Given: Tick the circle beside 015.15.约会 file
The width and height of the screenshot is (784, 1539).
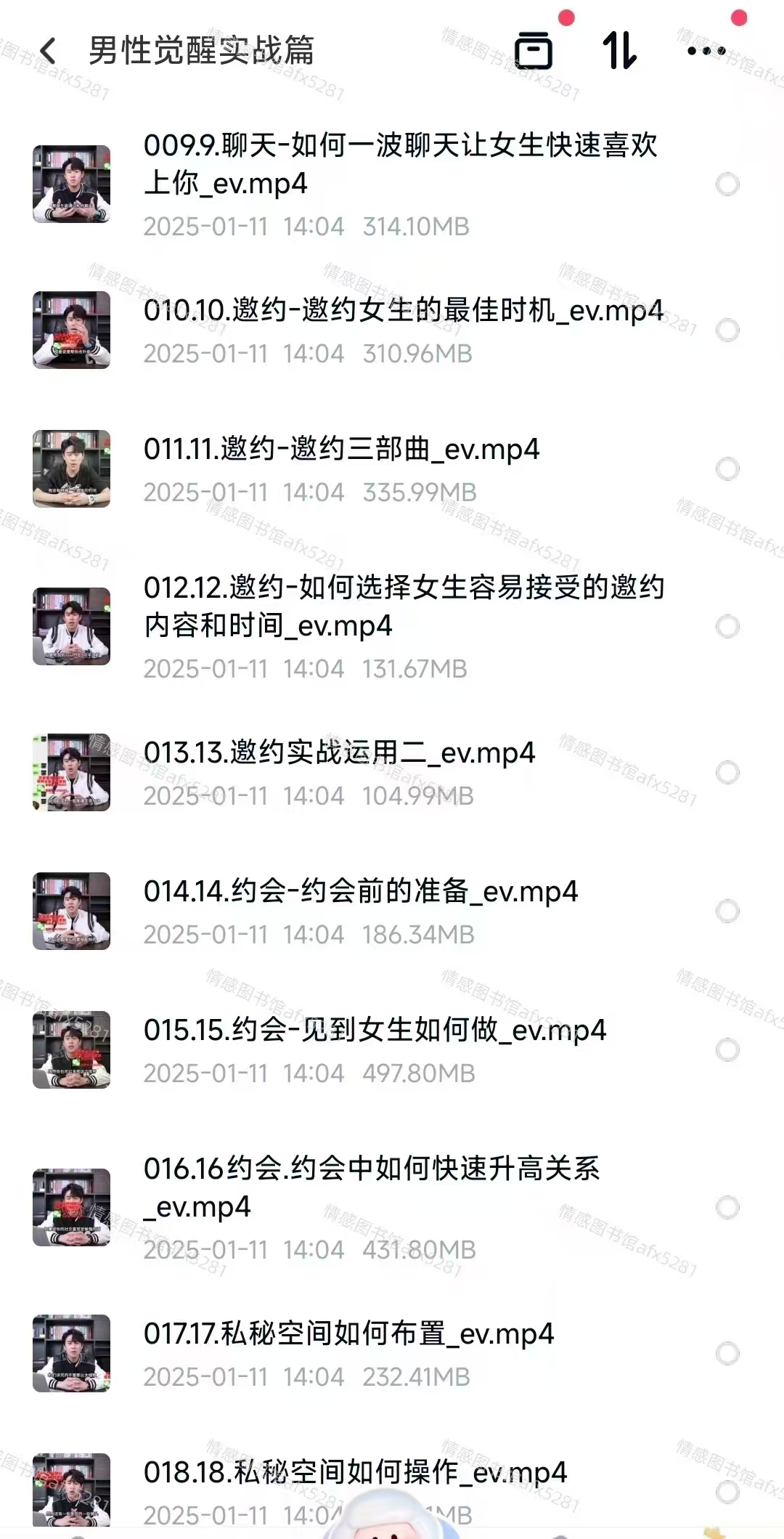Looking at the screenshot, I should 727,1049.
